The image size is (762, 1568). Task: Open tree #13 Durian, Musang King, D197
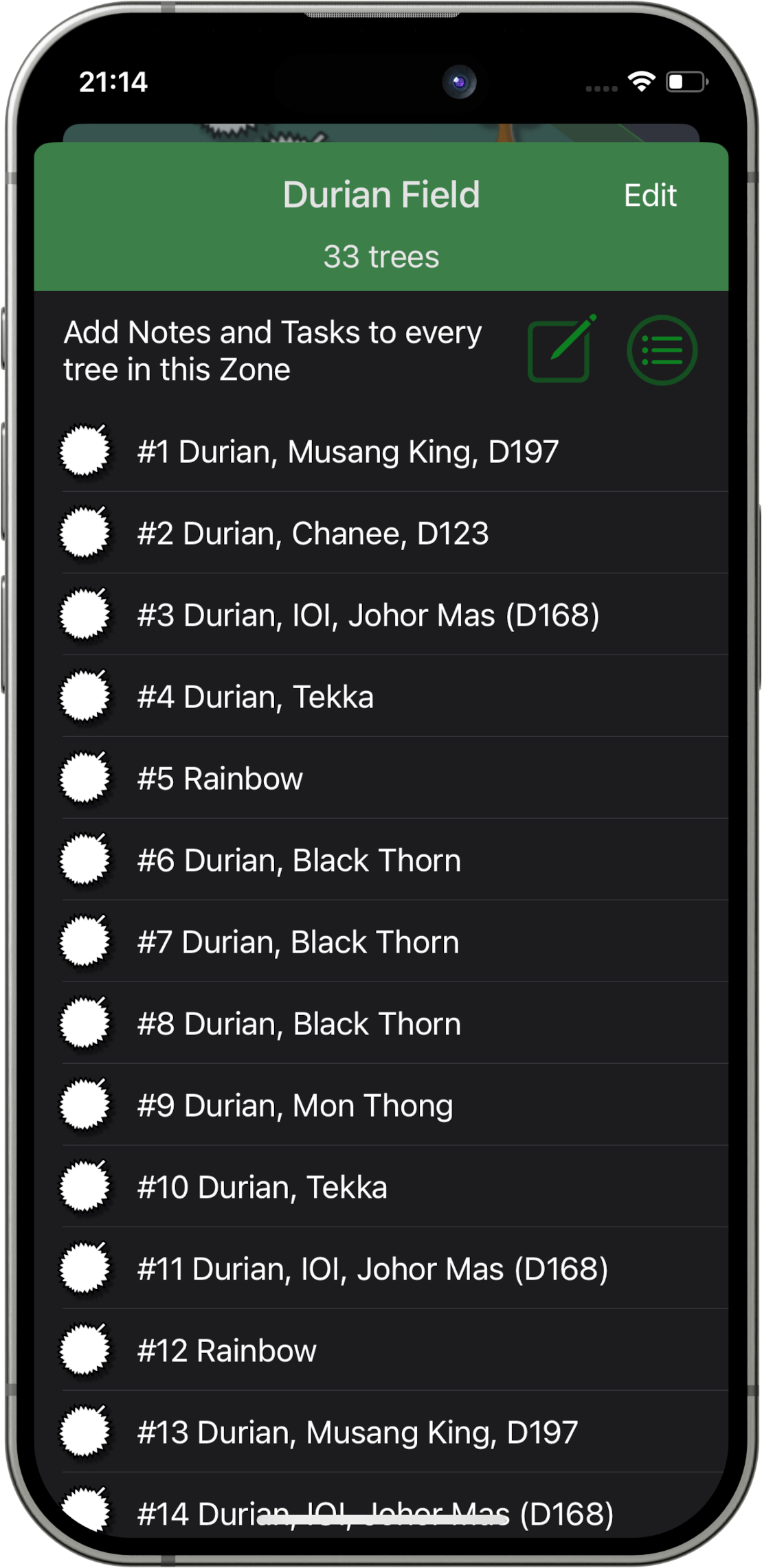tap(357, 1433)
